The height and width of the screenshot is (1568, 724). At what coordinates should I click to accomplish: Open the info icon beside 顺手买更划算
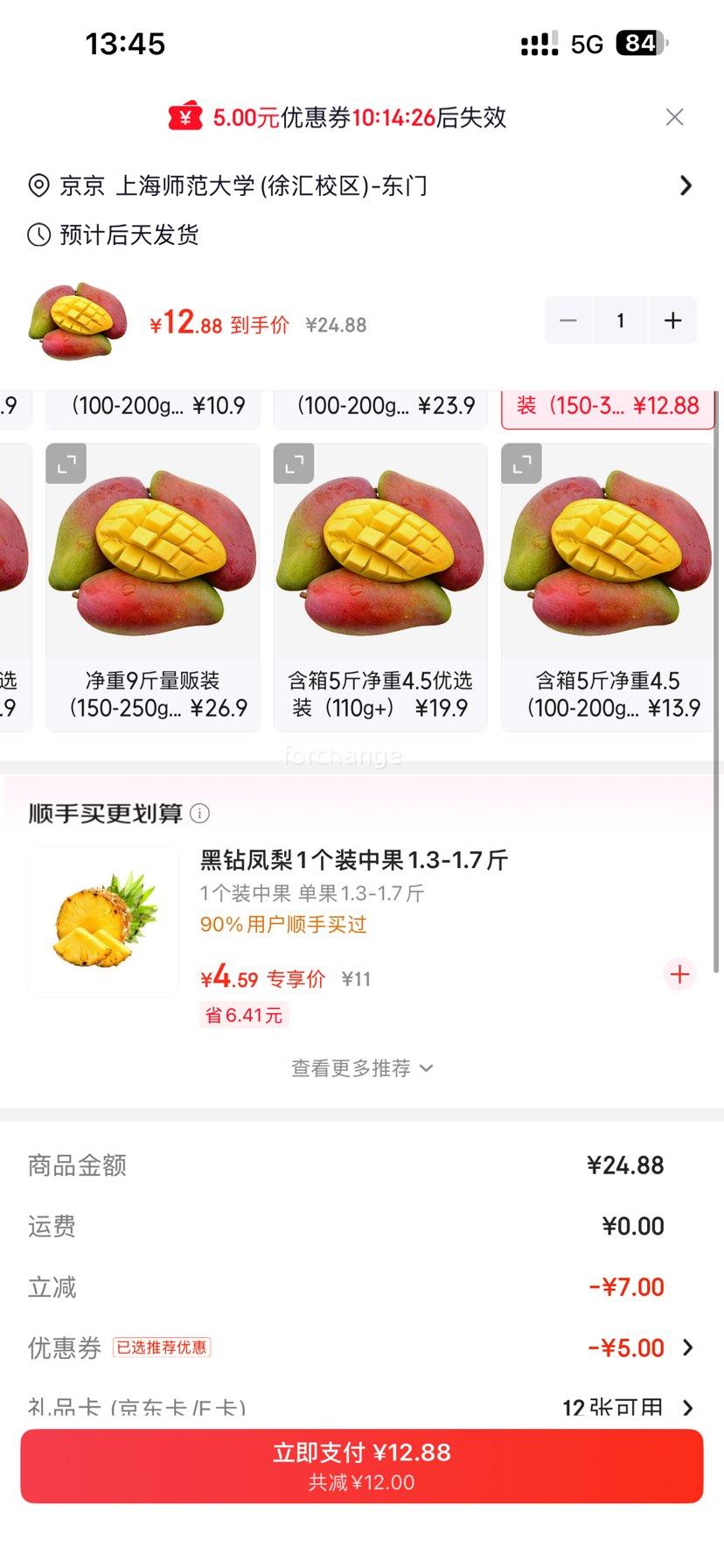pos(201,814)
